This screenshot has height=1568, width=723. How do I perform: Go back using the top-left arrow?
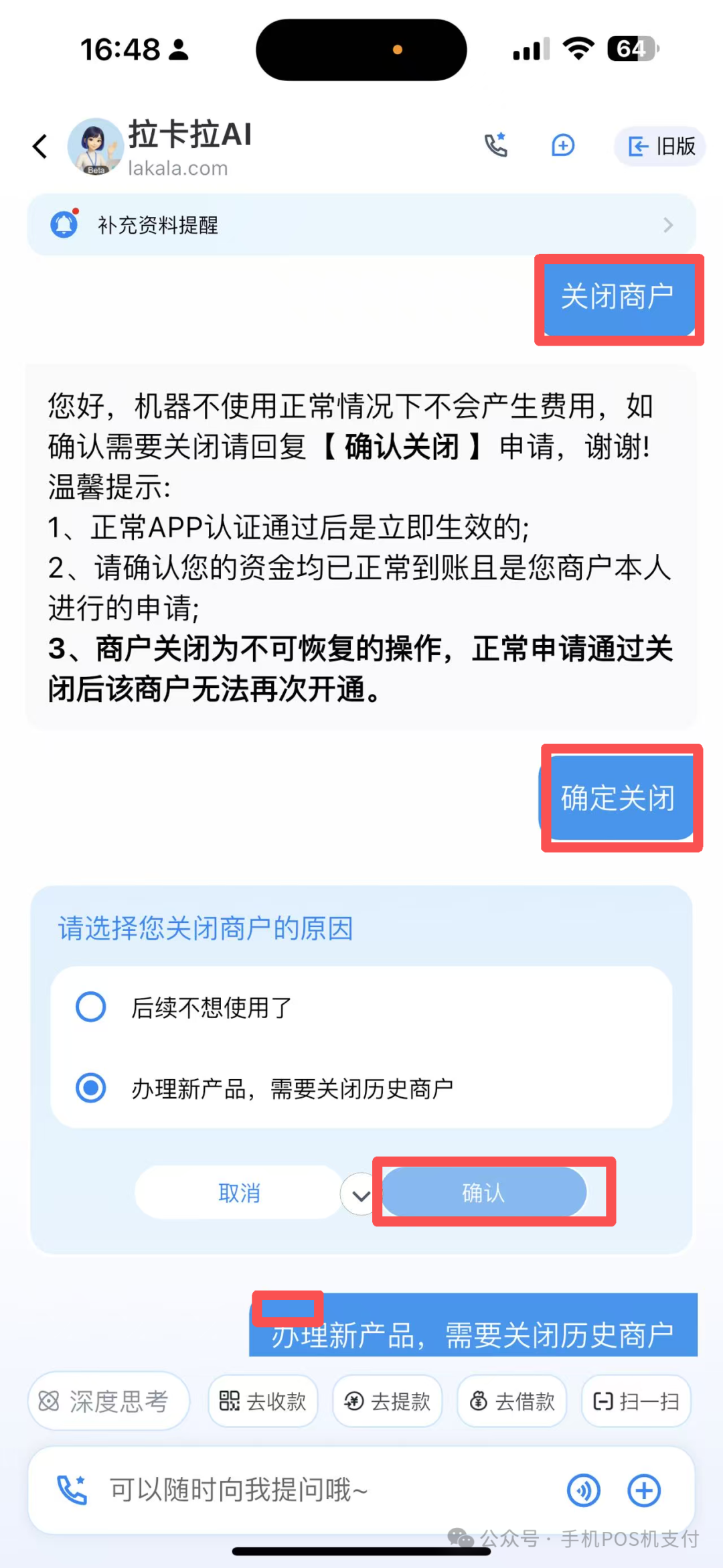[40, 146]
